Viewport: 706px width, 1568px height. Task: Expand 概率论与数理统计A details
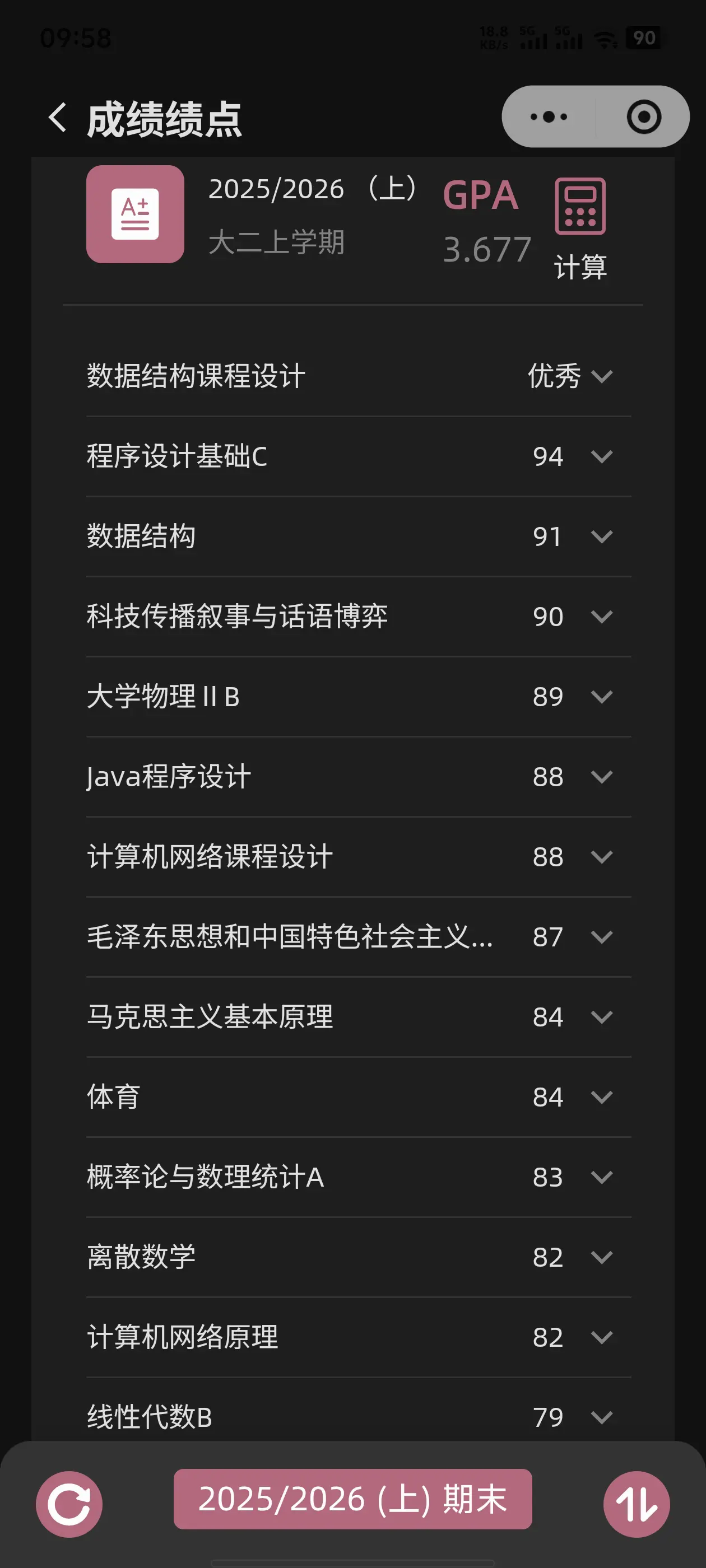tap(601, 1177)
